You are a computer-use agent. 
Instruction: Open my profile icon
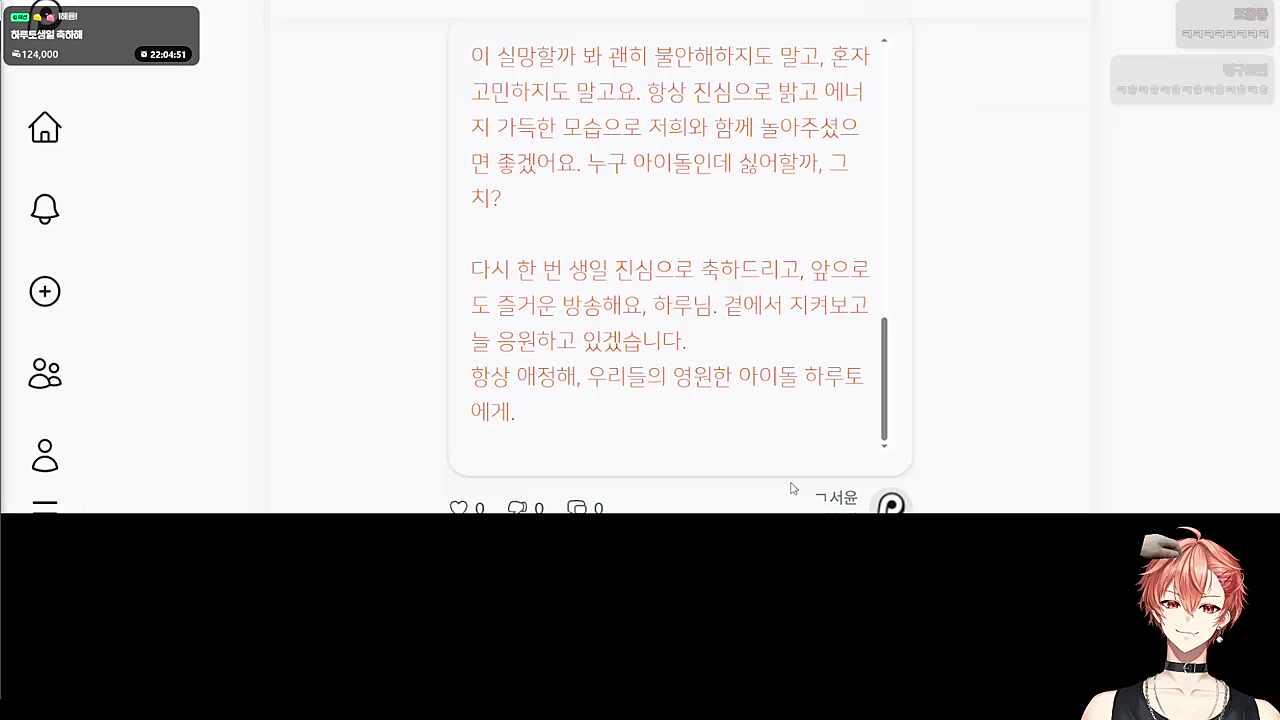click(x=44, y=455)
